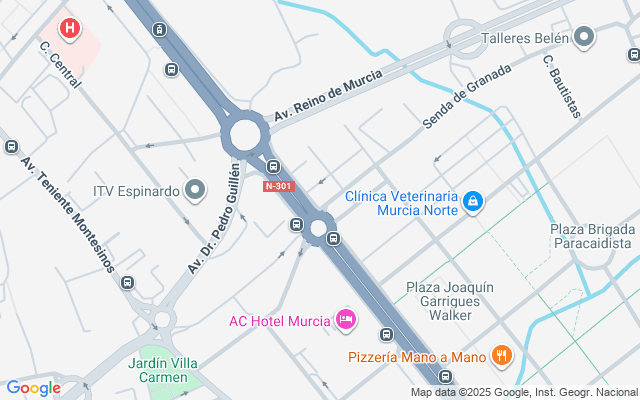Select the ITV Espinardo marker
The height and width of the screenshot is (400, 640).
pyautogui.click(x=196, y=189)
